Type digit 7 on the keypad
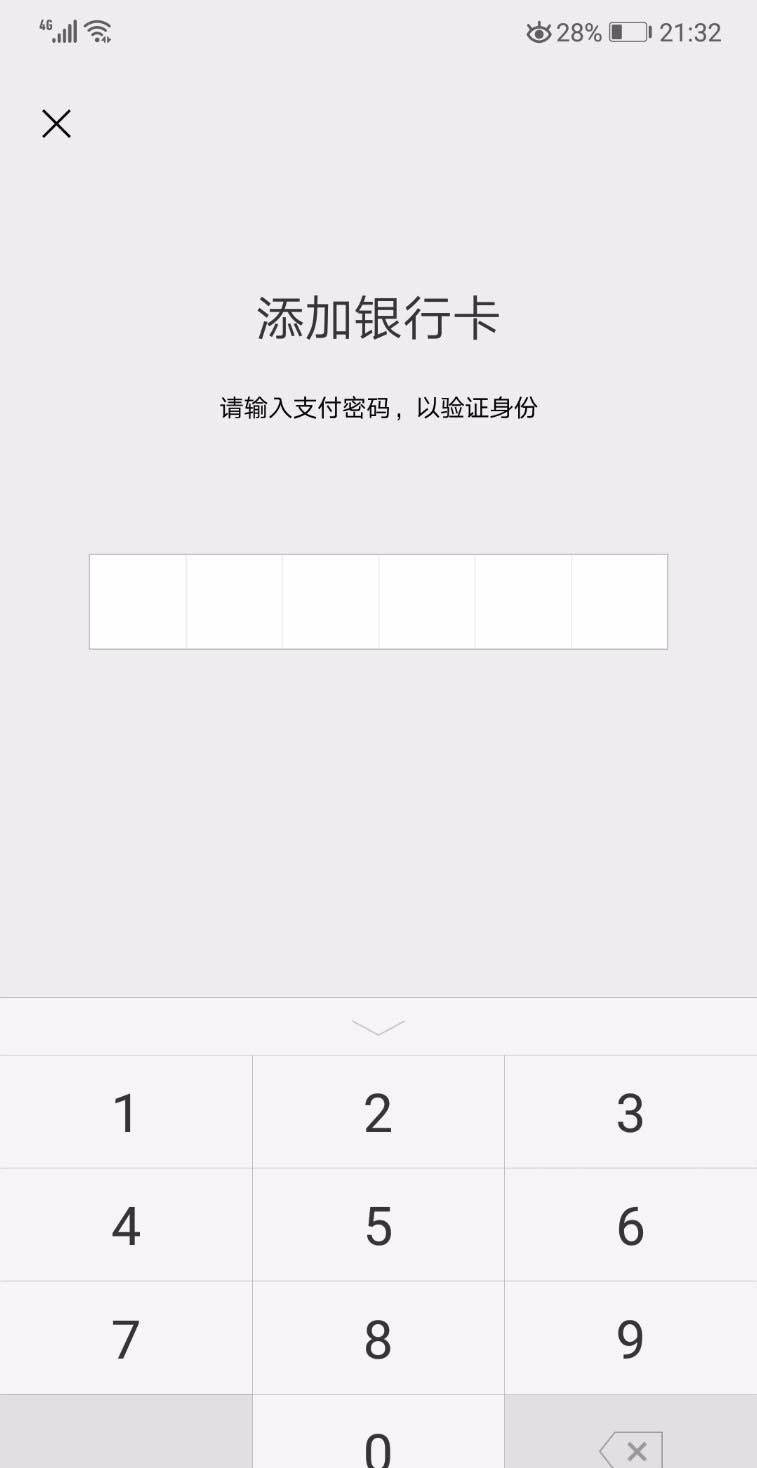757x1468 pixels. point(126,1339)
